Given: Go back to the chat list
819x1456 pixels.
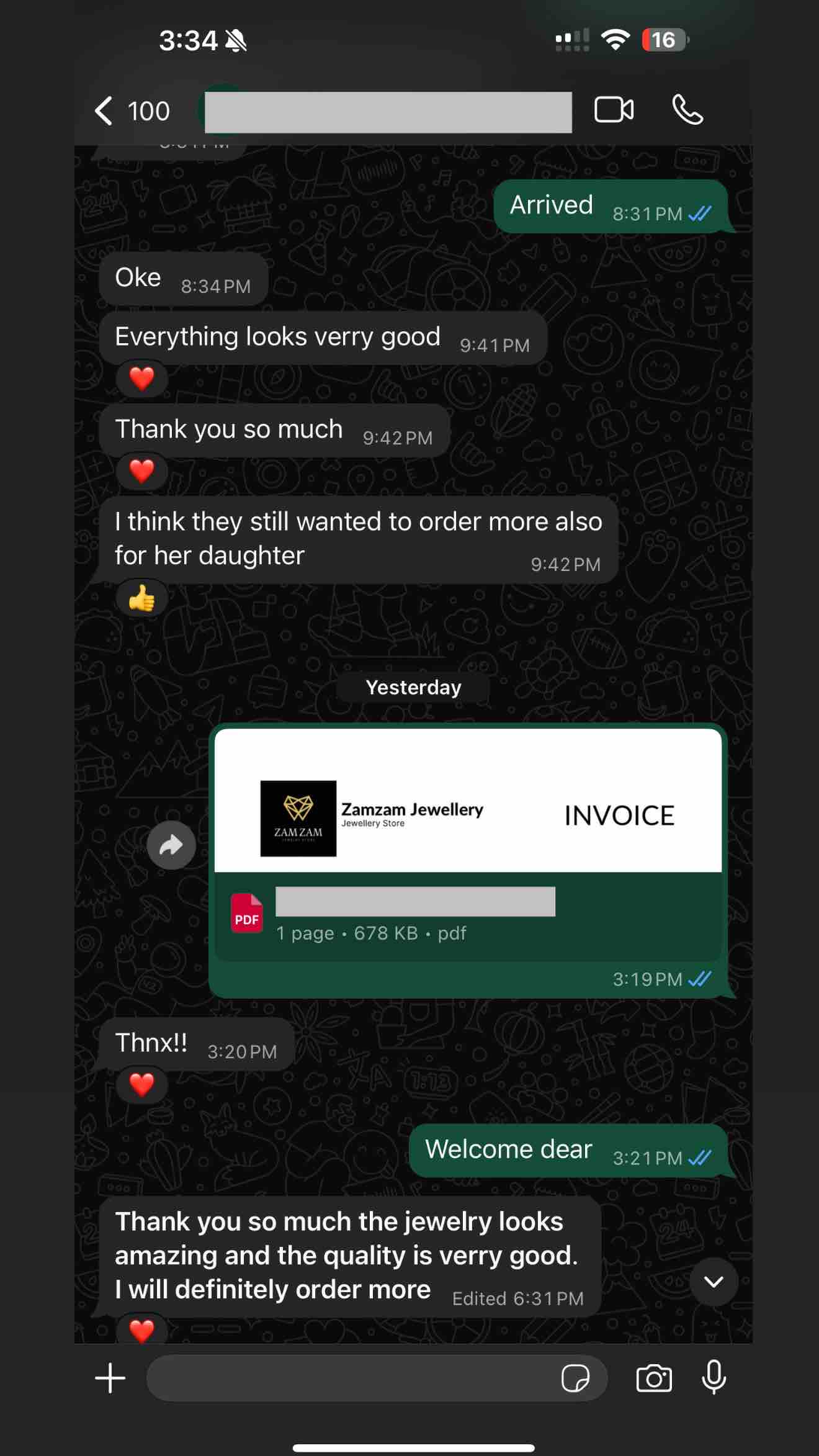Looking at the screenshot, I should click(x=132, y=111).
